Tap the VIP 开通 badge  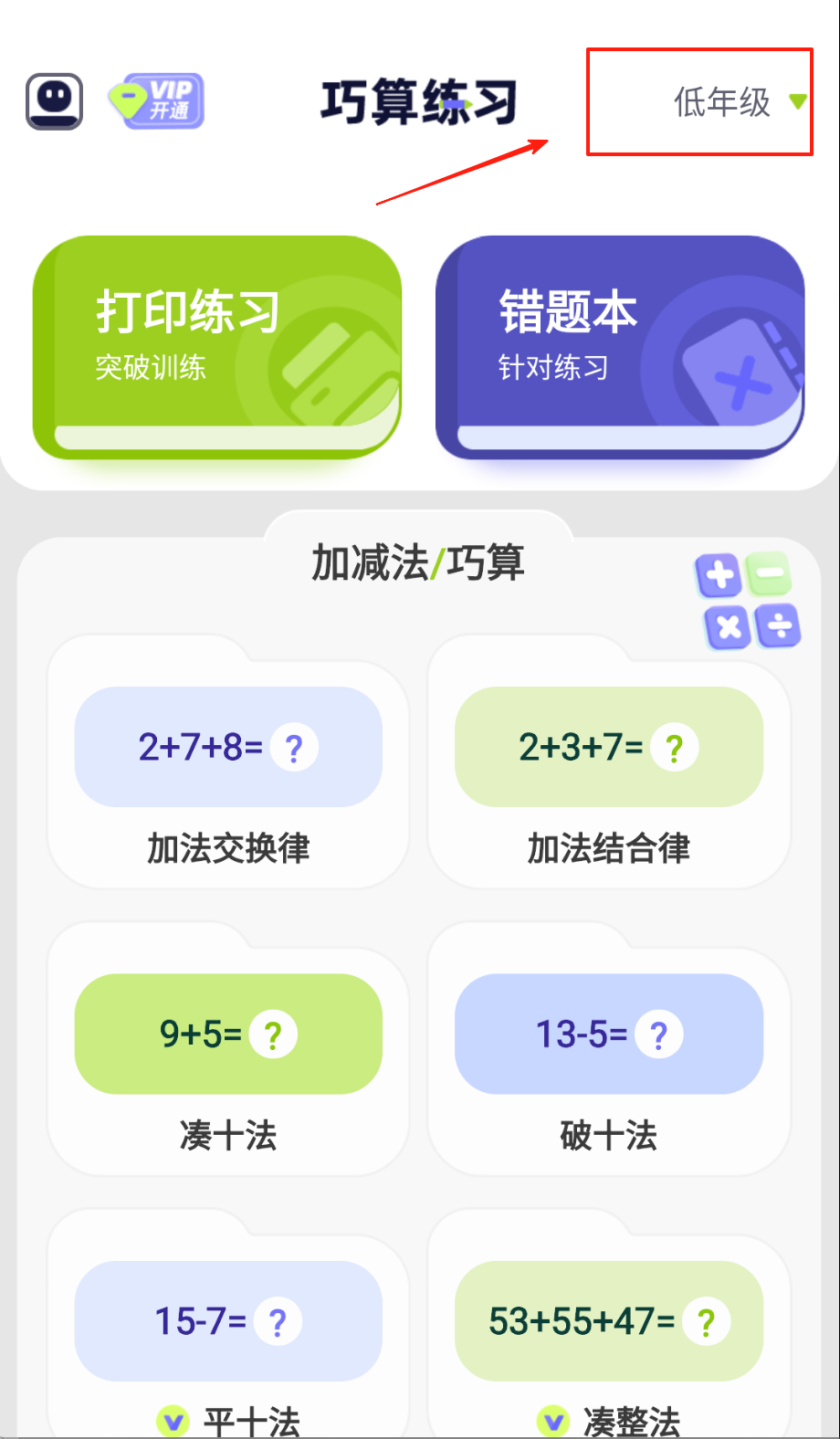click(x=156, y=101)
